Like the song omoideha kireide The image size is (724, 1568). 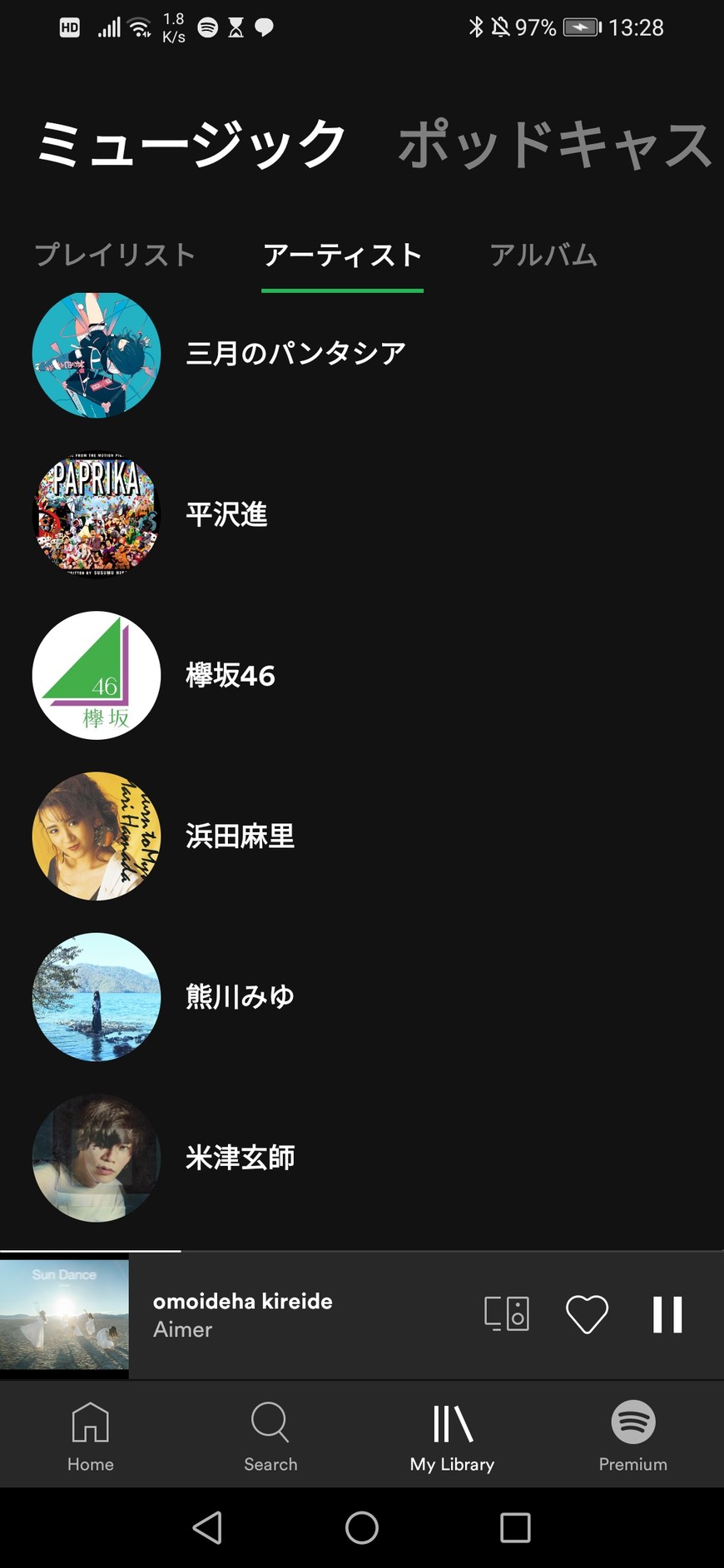pos(587,1315)
